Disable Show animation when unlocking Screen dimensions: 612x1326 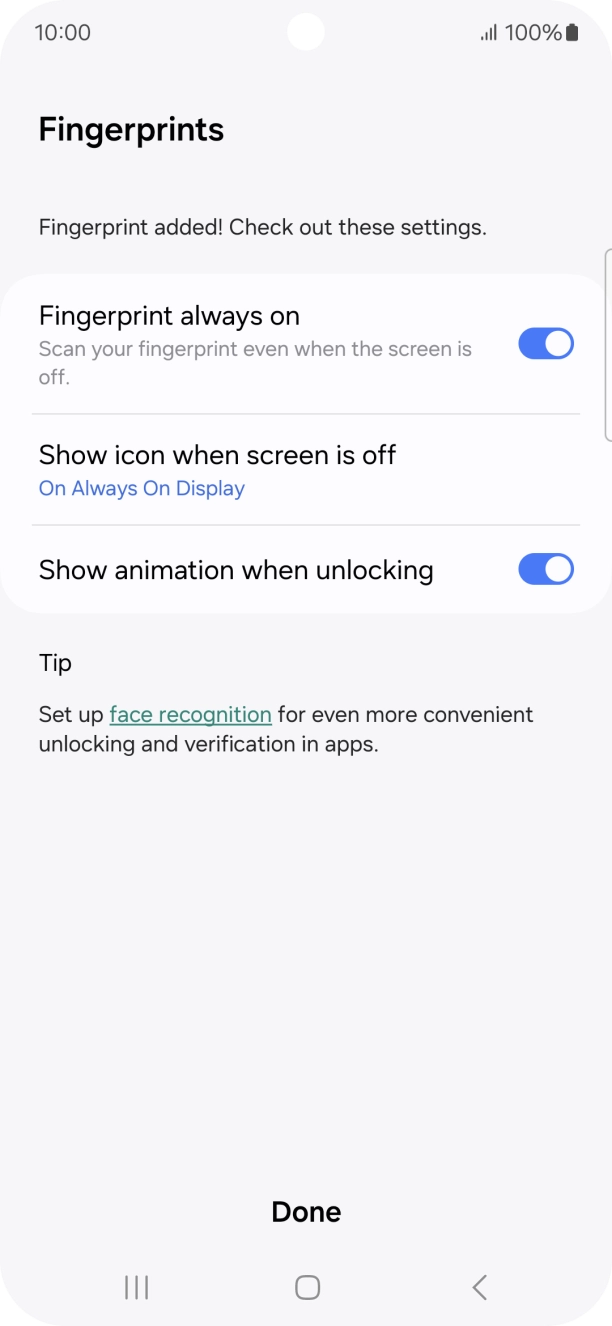click(546, 570)
